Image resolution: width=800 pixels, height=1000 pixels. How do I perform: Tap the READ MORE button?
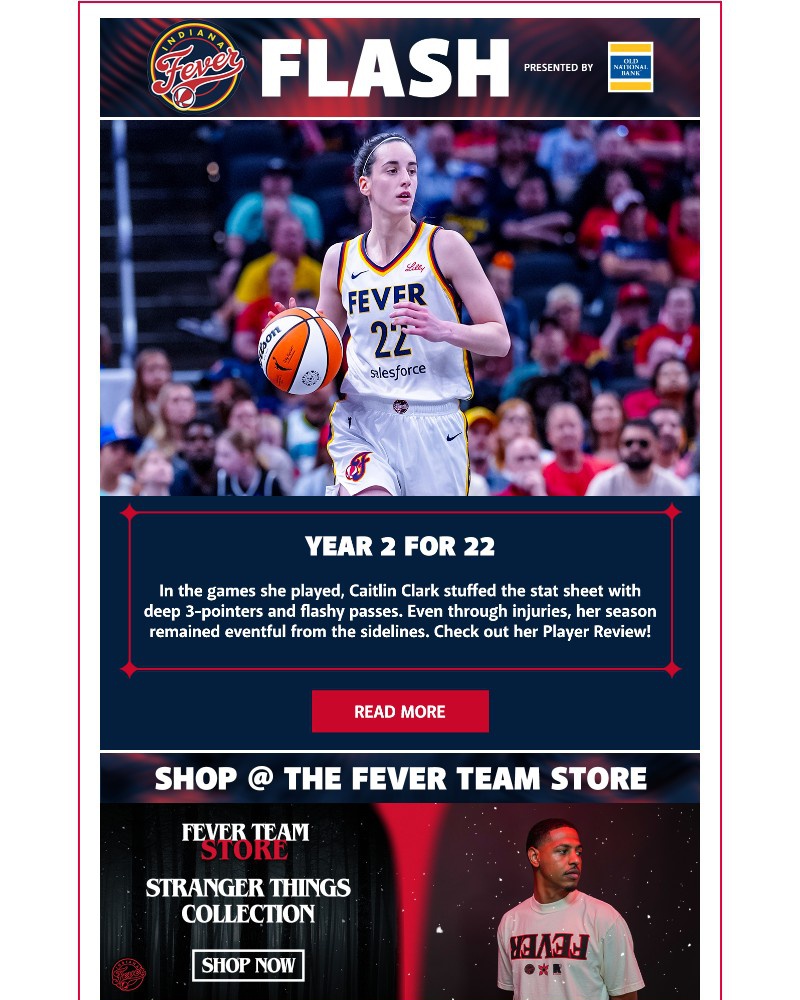tap(400, 712)
